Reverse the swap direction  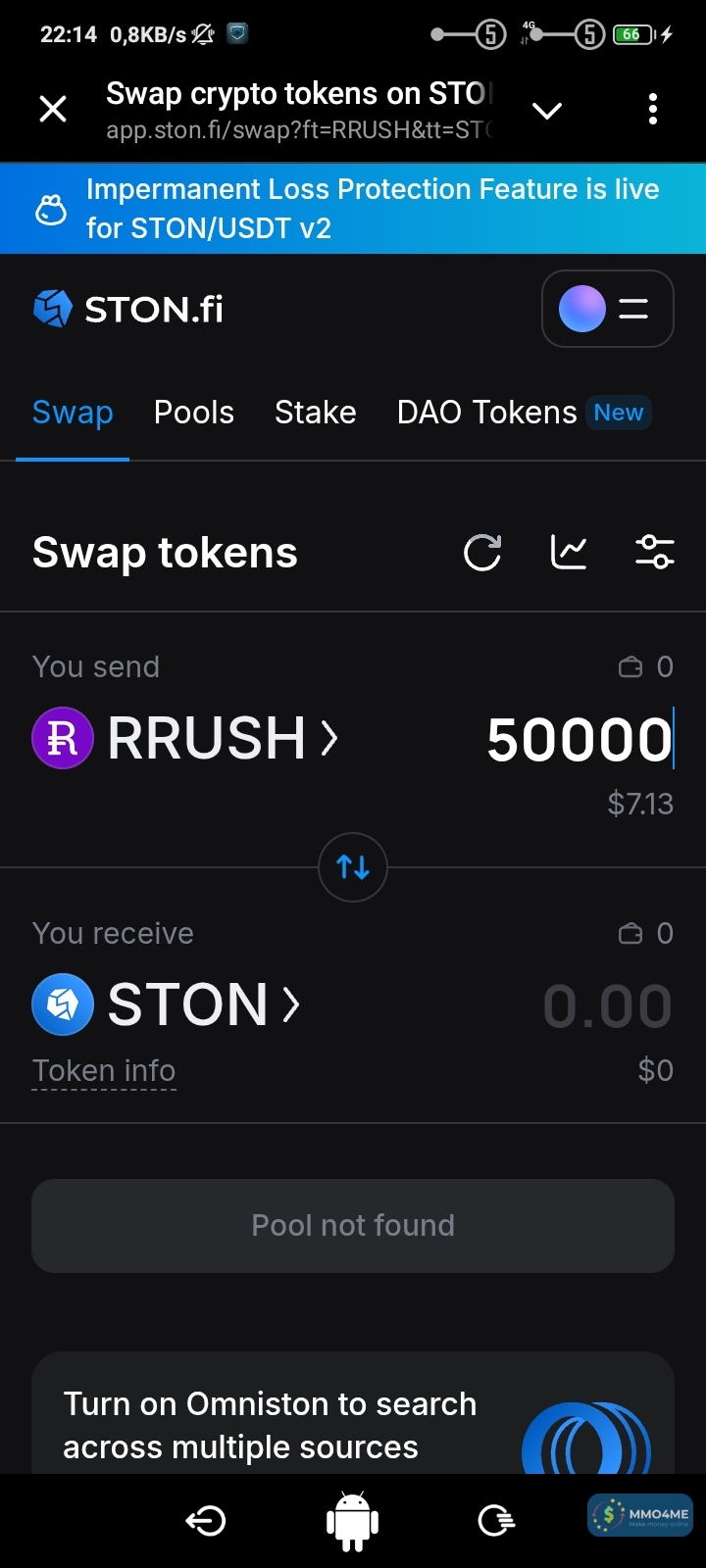point(353,867)
